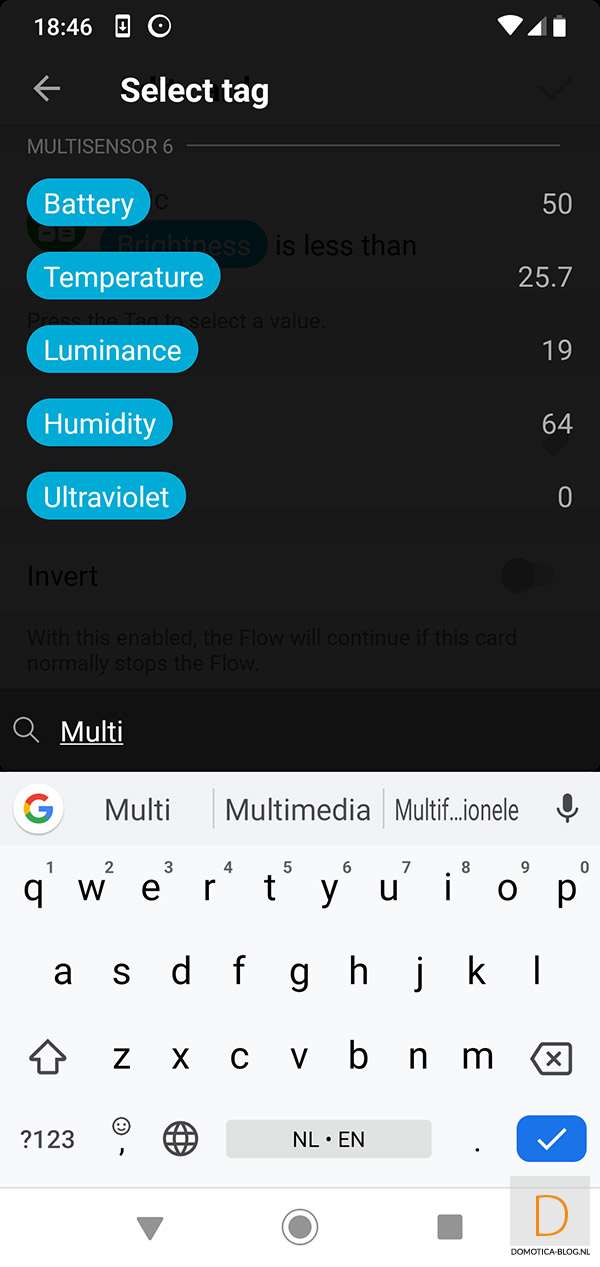Go back using the top arrow
The height and width of the screenshot is (1267, 600).
[x=47, y=89]
